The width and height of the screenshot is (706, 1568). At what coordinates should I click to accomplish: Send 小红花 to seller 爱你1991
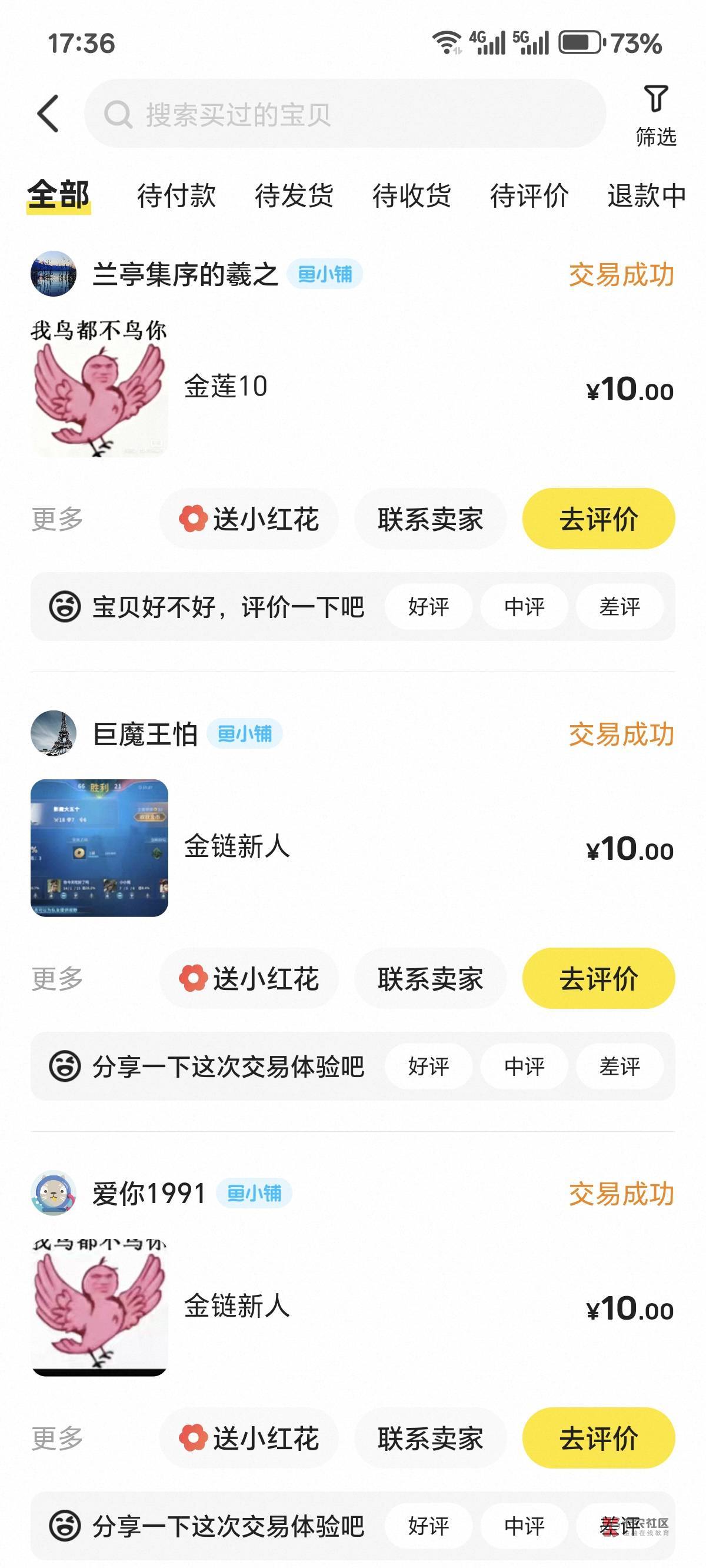pos(249,1439)
